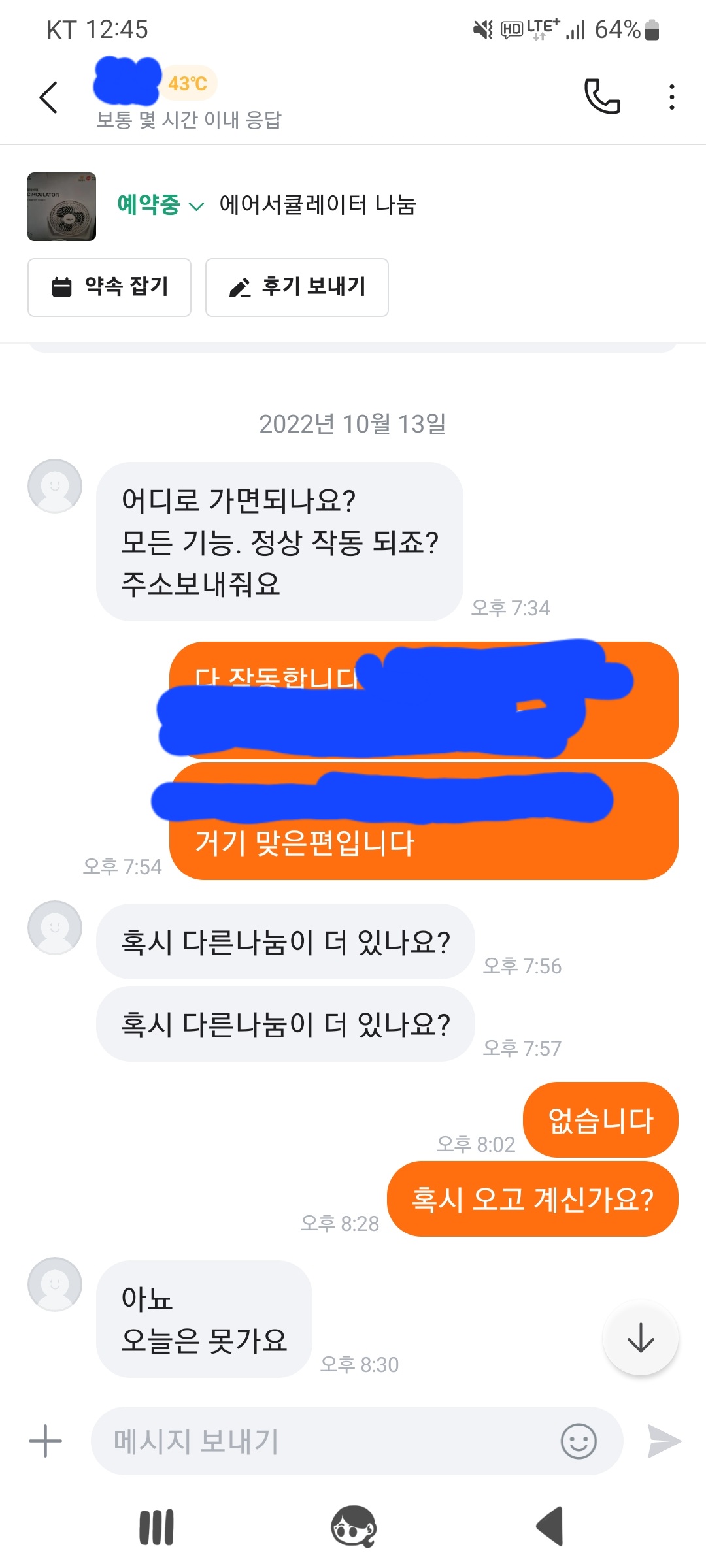Open the emoji smiley picker
Viewport: 706px width, 1568px height.
(x=579, y=1441)
